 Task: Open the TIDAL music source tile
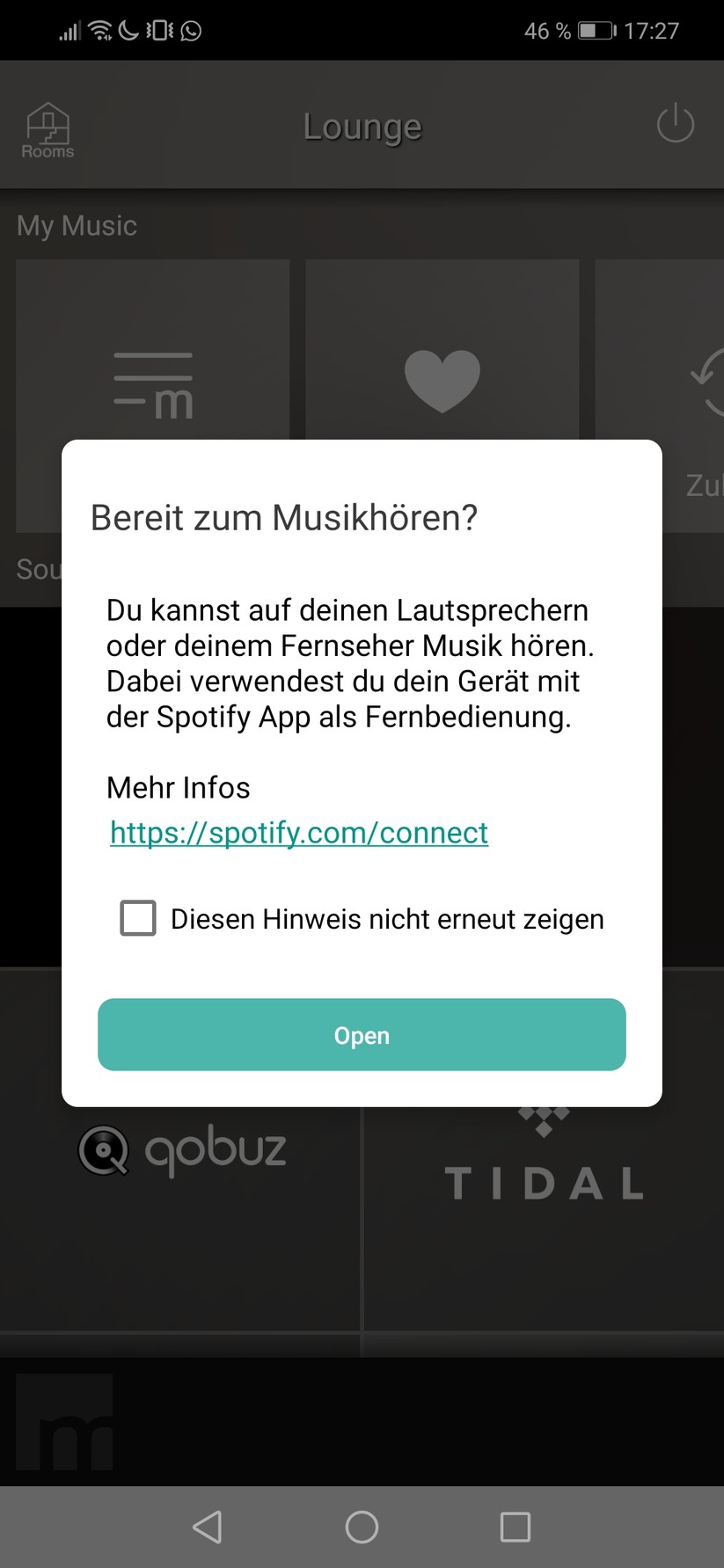coord(544,1214)
